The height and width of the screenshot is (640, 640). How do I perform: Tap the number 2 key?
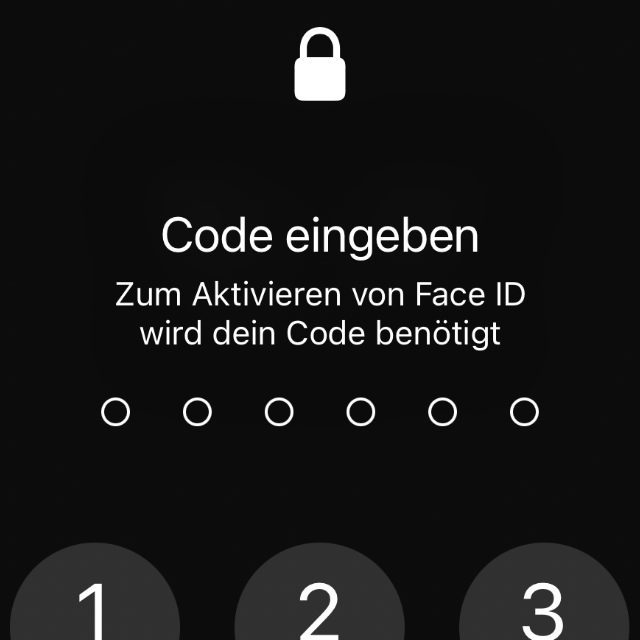coord(319,603)
